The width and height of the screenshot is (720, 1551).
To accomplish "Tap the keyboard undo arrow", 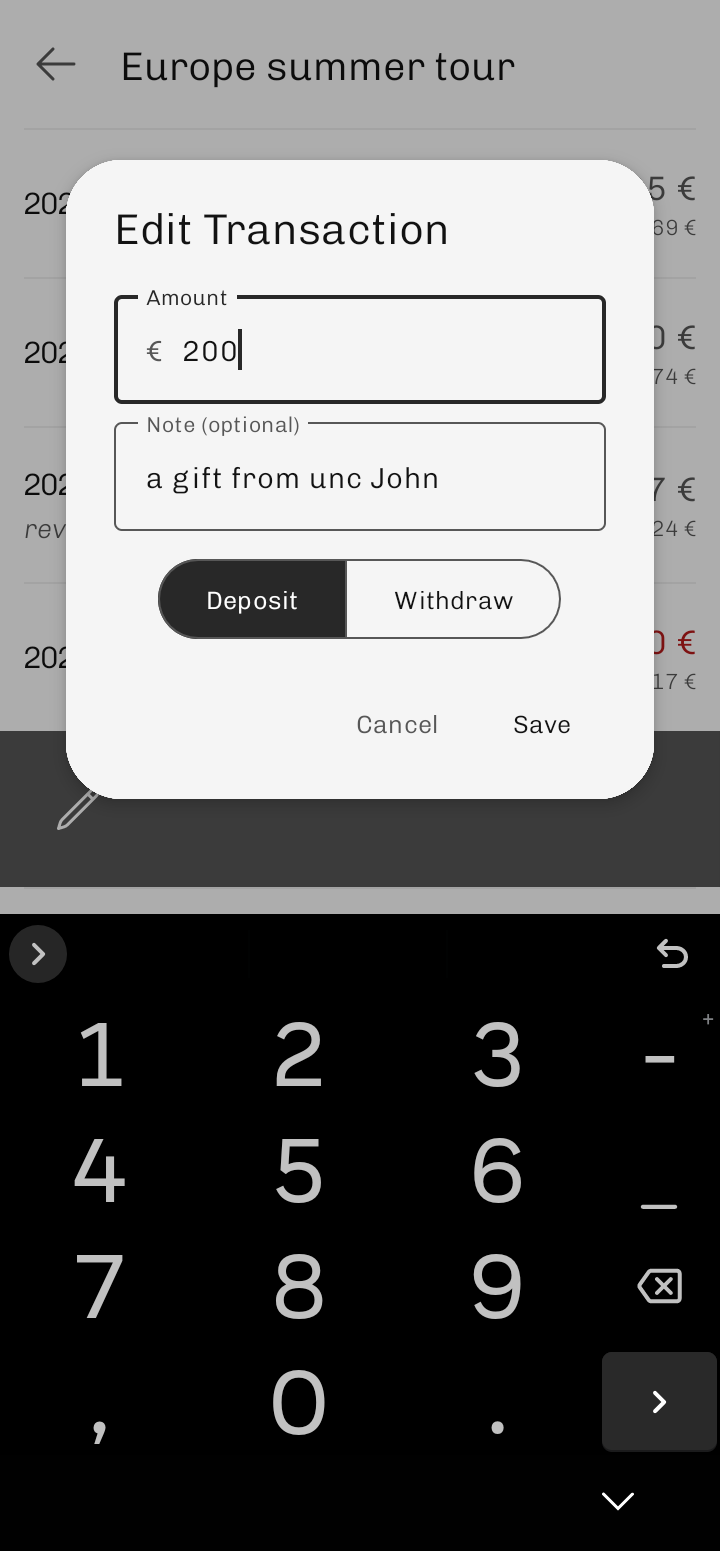I will tap(672, 954).
